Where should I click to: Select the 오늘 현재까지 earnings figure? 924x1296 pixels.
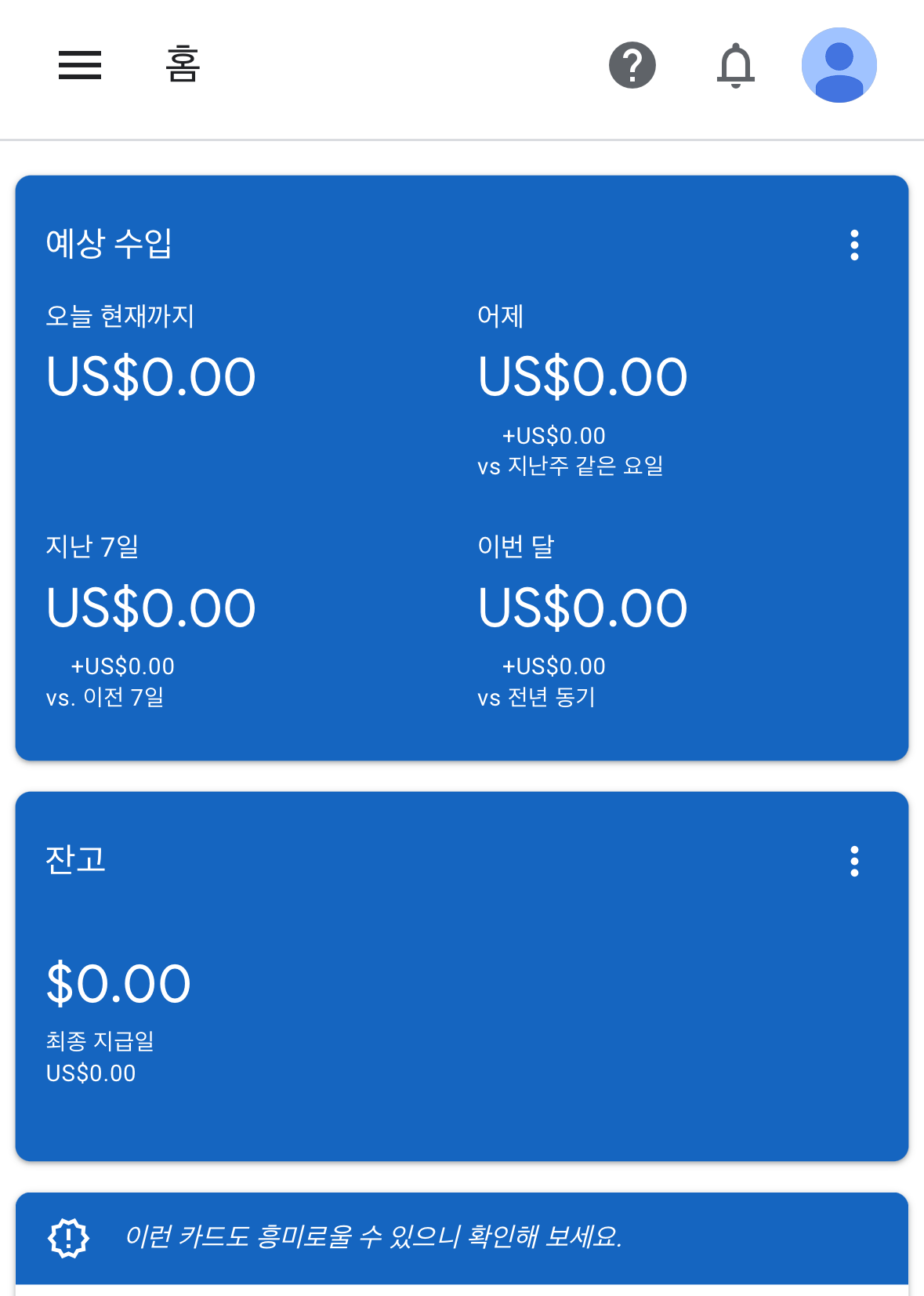(x=150, y=376)
